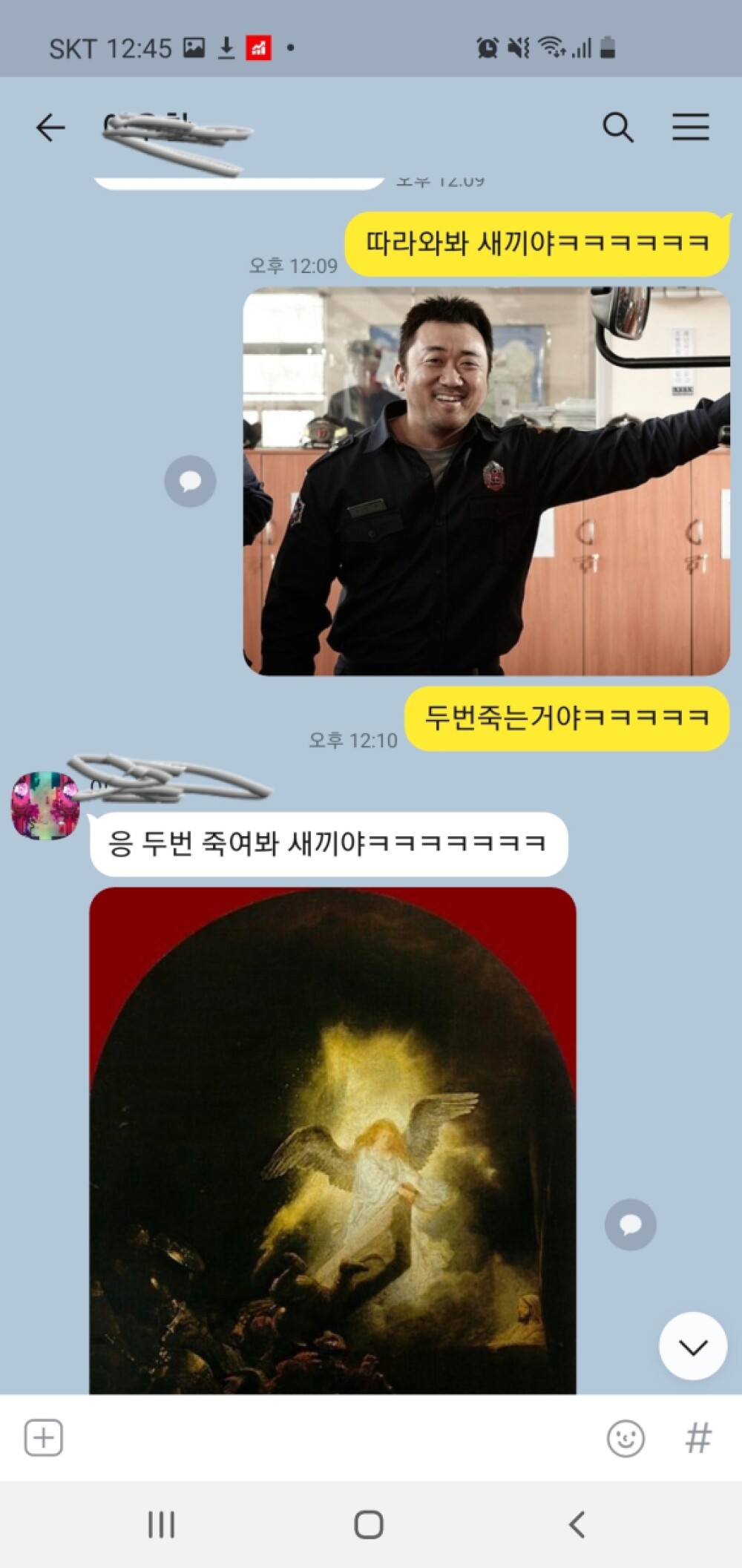Go to the system home screen

point(369,1525)
